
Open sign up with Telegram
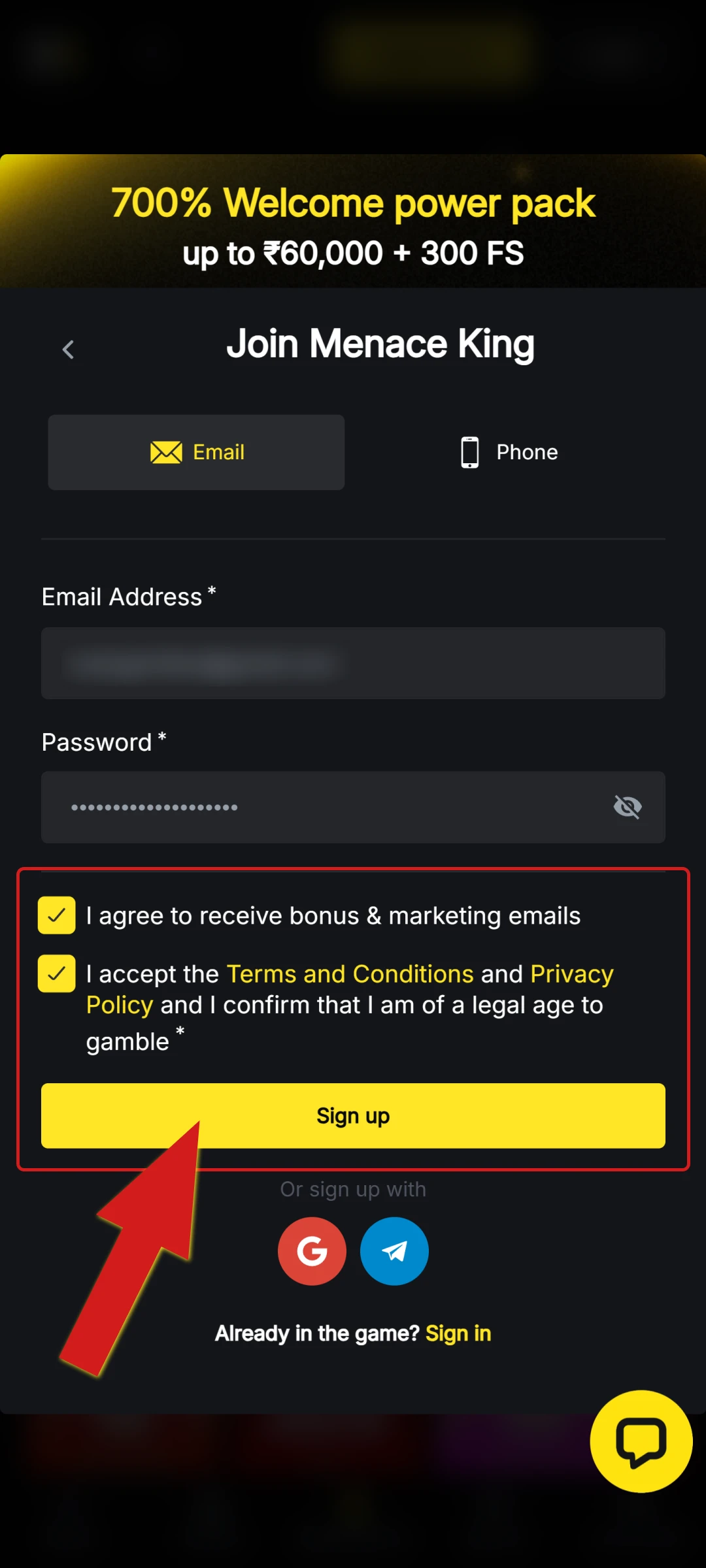pos(394,1250)
